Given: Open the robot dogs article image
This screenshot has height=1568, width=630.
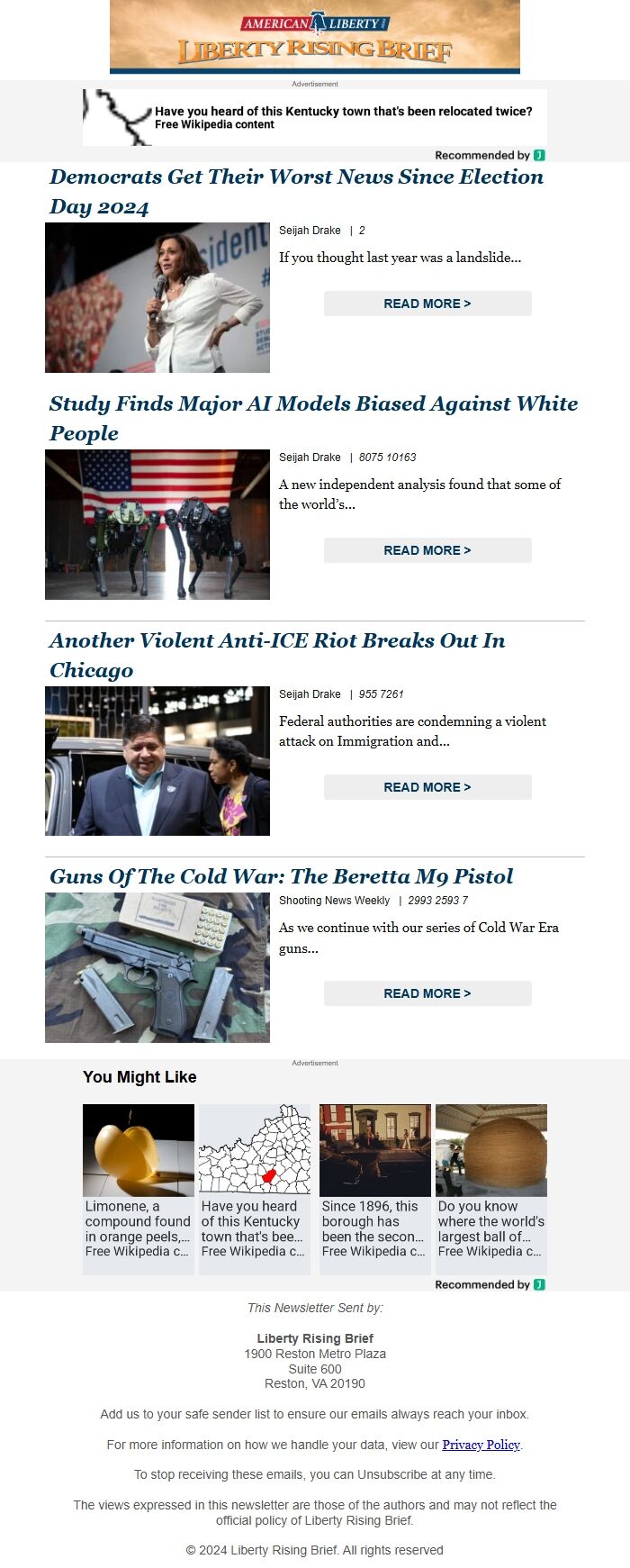Looking at the screenshot, I should coord(157,524).
